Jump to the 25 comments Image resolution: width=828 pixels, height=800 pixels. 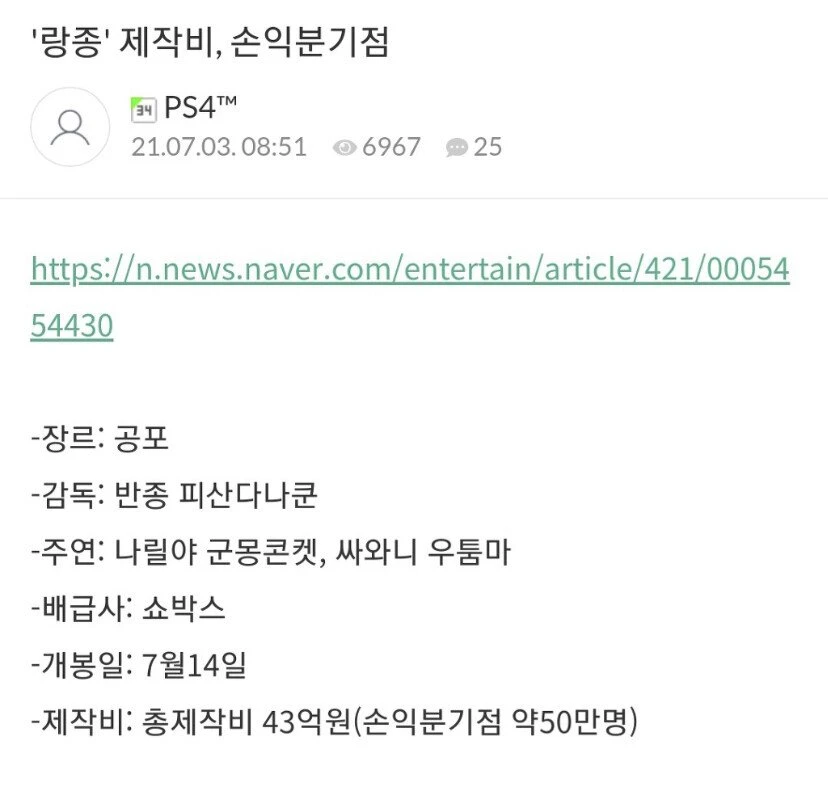click(475, 147)
